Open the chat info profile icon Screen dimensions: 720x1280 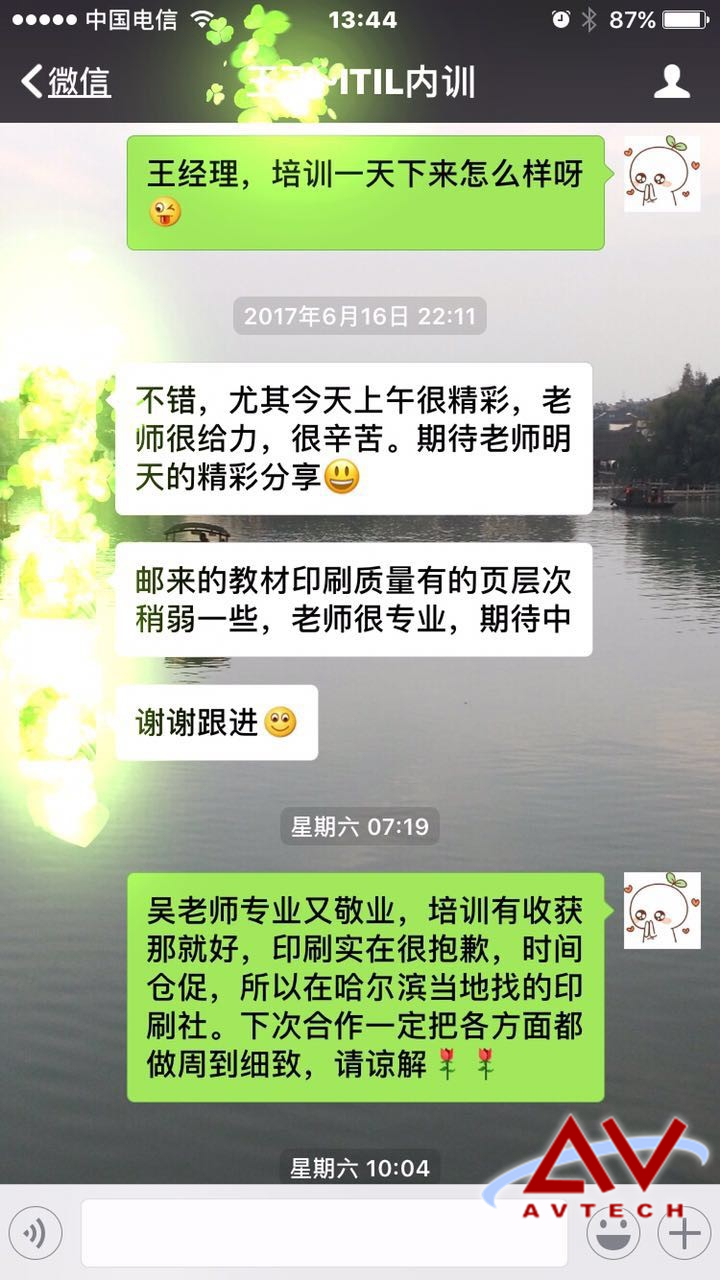[x=671, y=82]
